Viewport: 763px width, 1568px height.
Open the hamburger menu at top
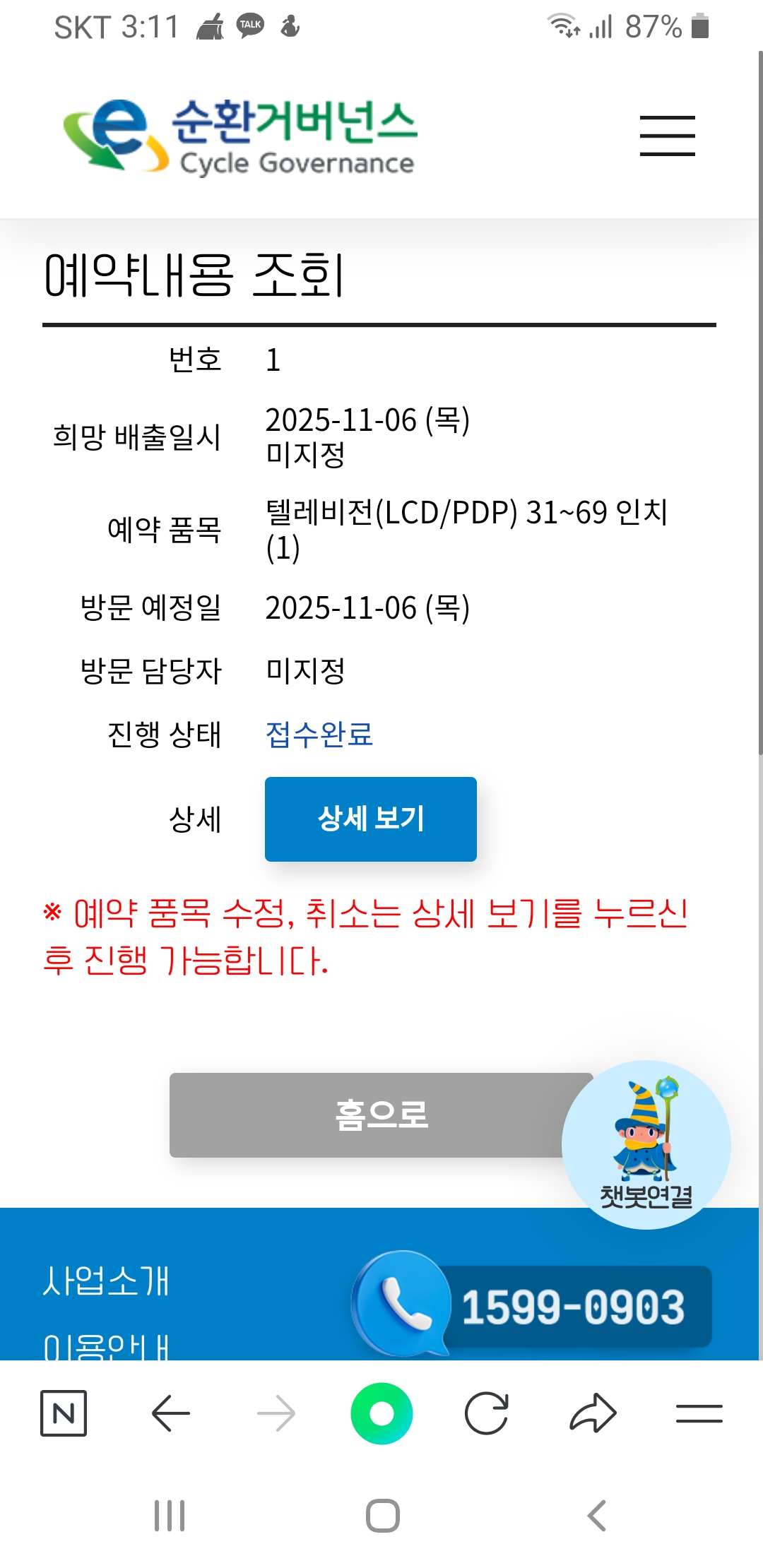point(667,136)
